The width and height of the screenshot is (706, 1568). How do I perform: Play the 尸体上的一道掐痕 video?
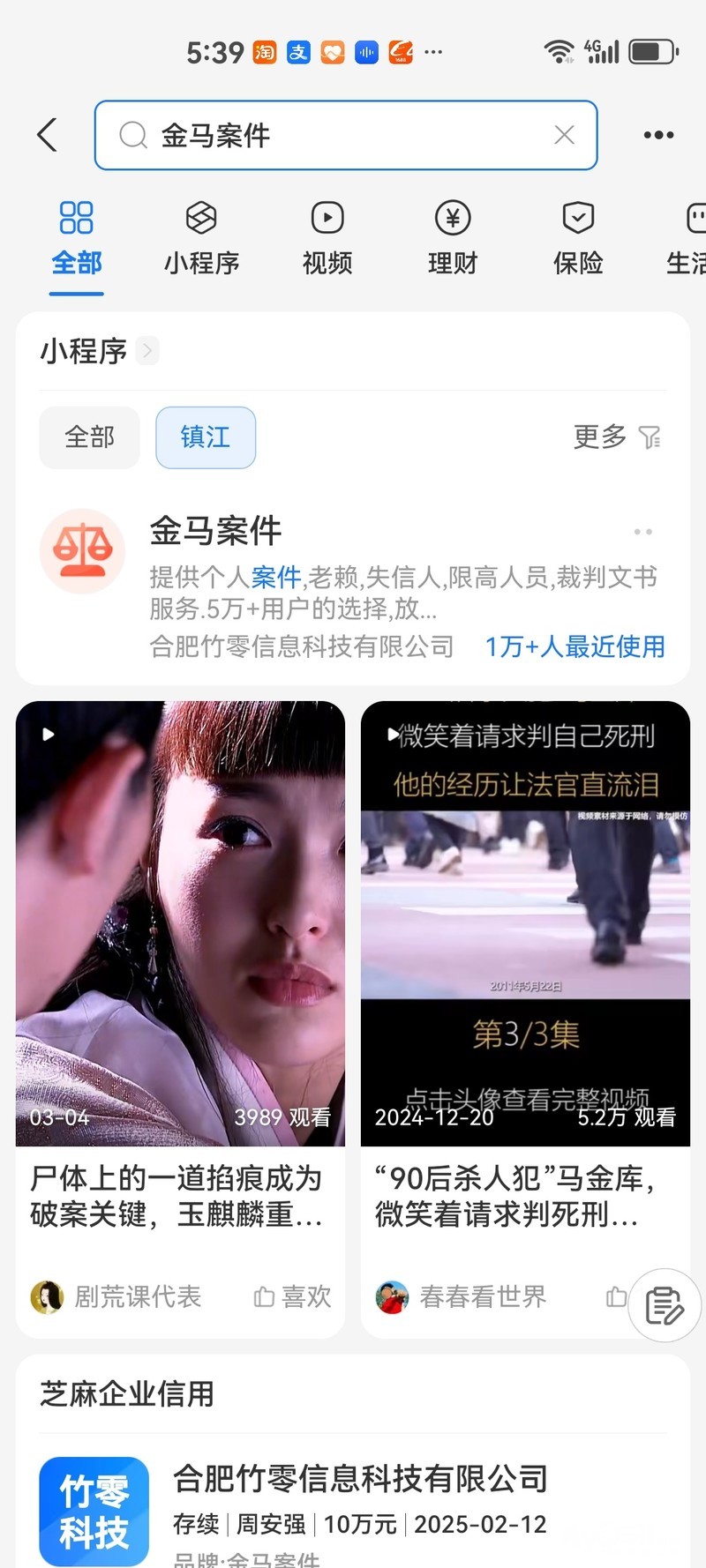[180, 923]
